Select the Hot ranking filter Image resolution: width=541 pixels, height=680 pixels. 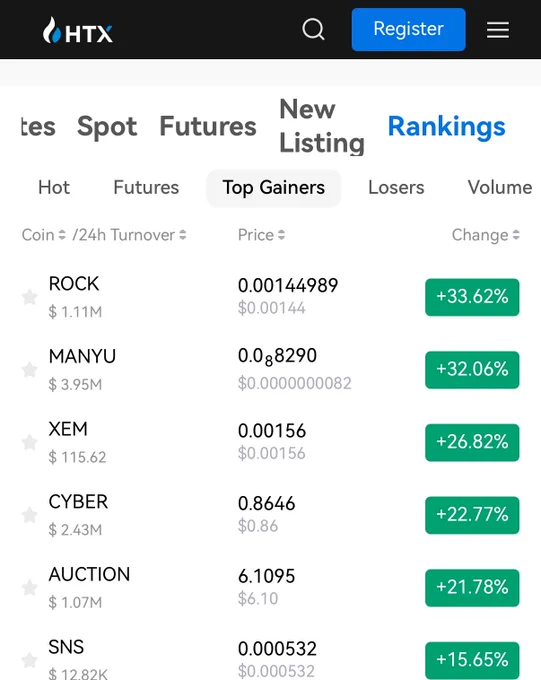click(x=54, y=187)
